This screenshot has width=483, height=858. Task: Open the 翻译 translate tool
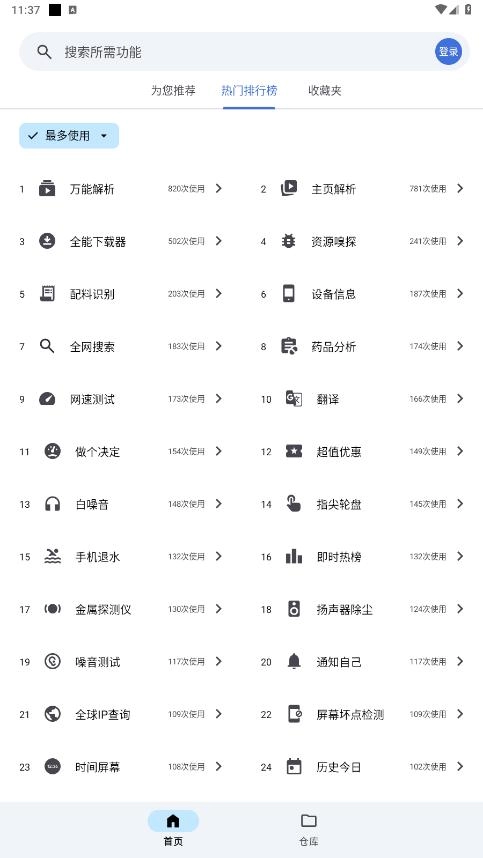(362, 399)
